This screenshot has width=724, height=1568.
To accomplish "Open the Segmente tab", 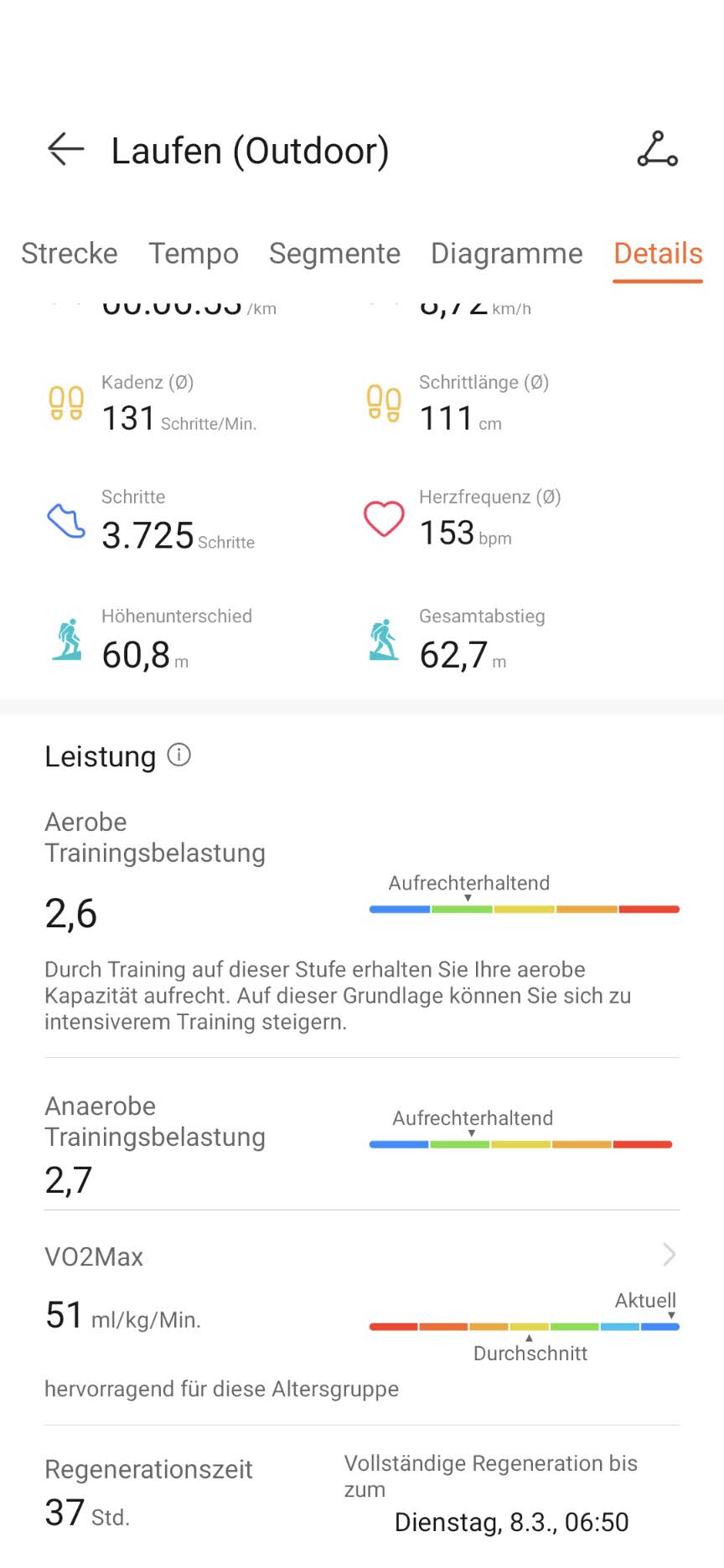I will 334,253.
